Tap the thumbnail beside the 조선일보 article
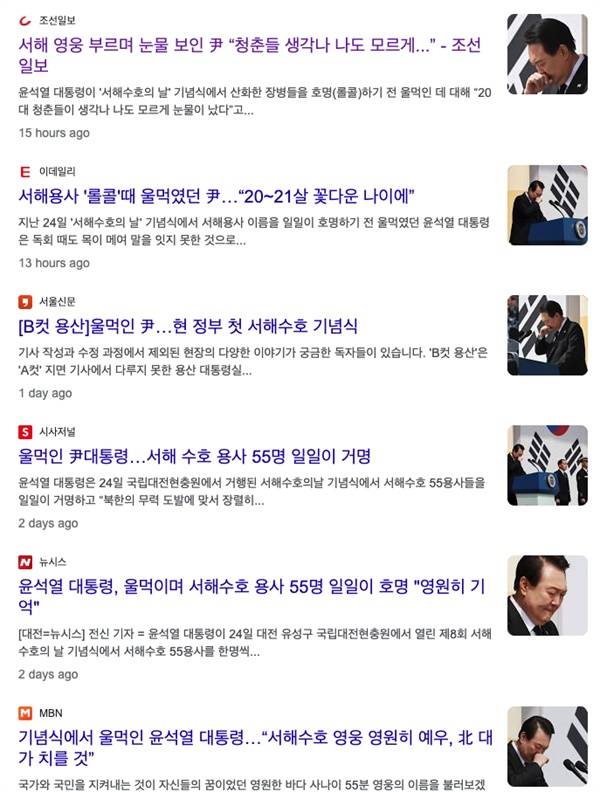This screenshot has width=600, height=792. [547, 54]
